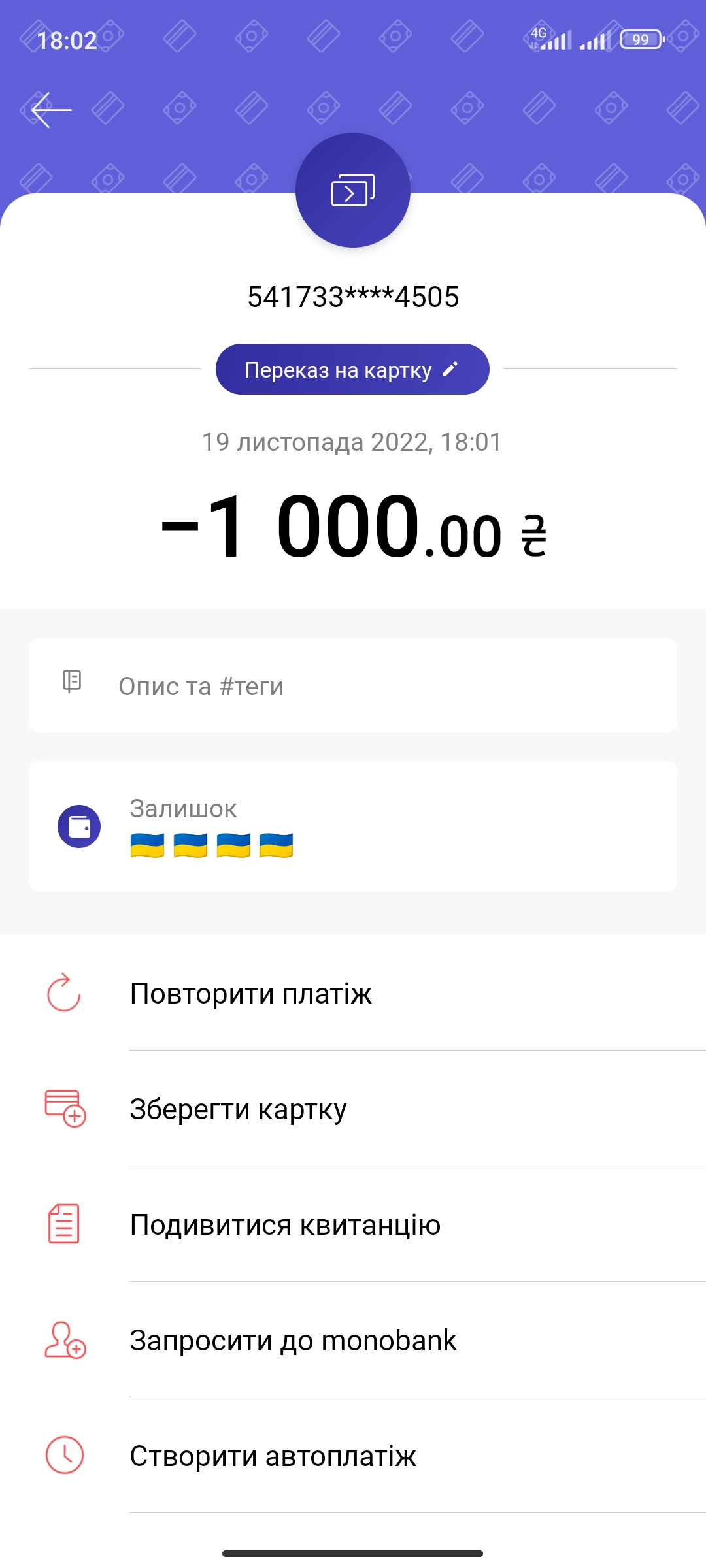Edit the 'Переказ на картку' category chip
Image resolution: width=706 pixels, height=1568 pixels.
point(352,370)
